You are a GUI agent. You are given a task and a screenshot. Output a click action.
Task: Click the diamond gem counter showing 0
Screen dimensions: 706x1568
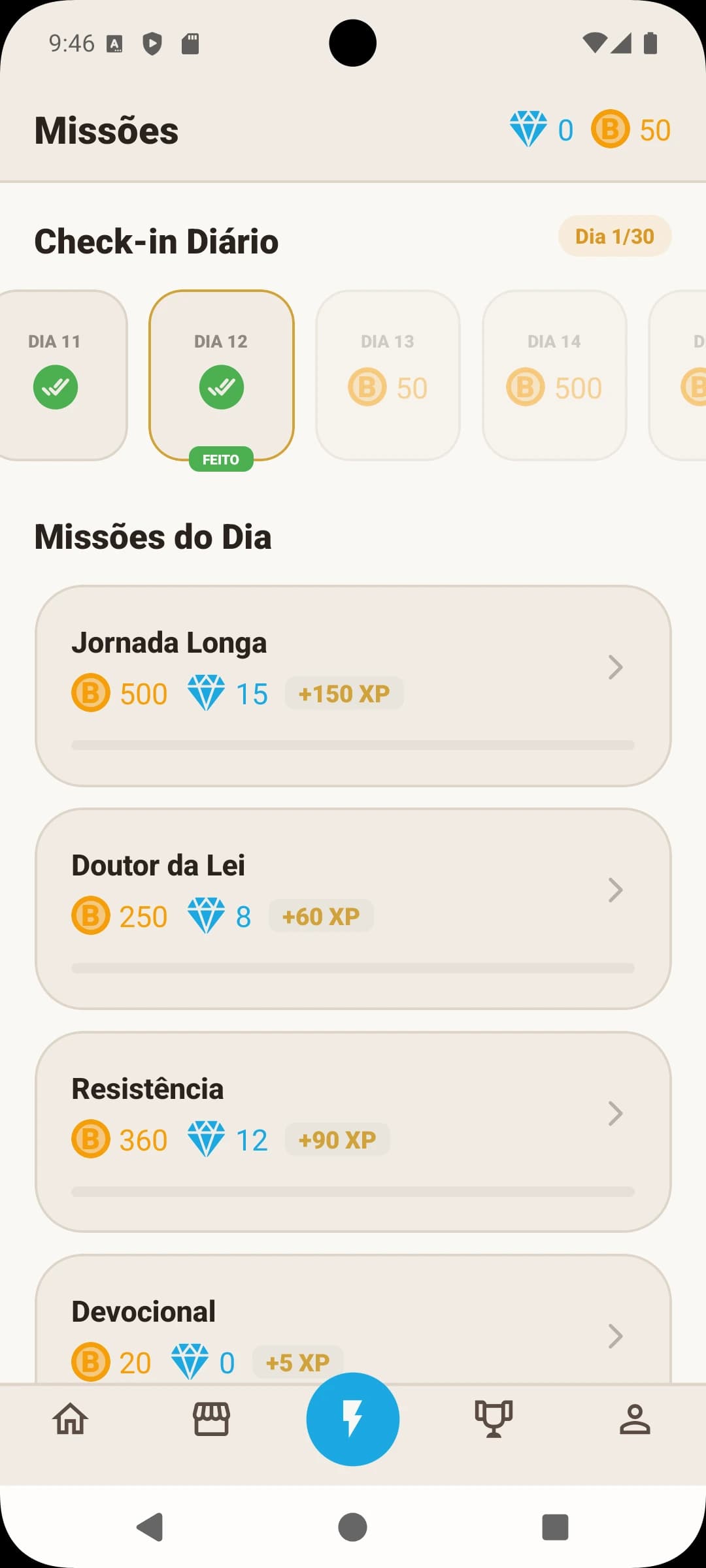(x=543, y=129)
